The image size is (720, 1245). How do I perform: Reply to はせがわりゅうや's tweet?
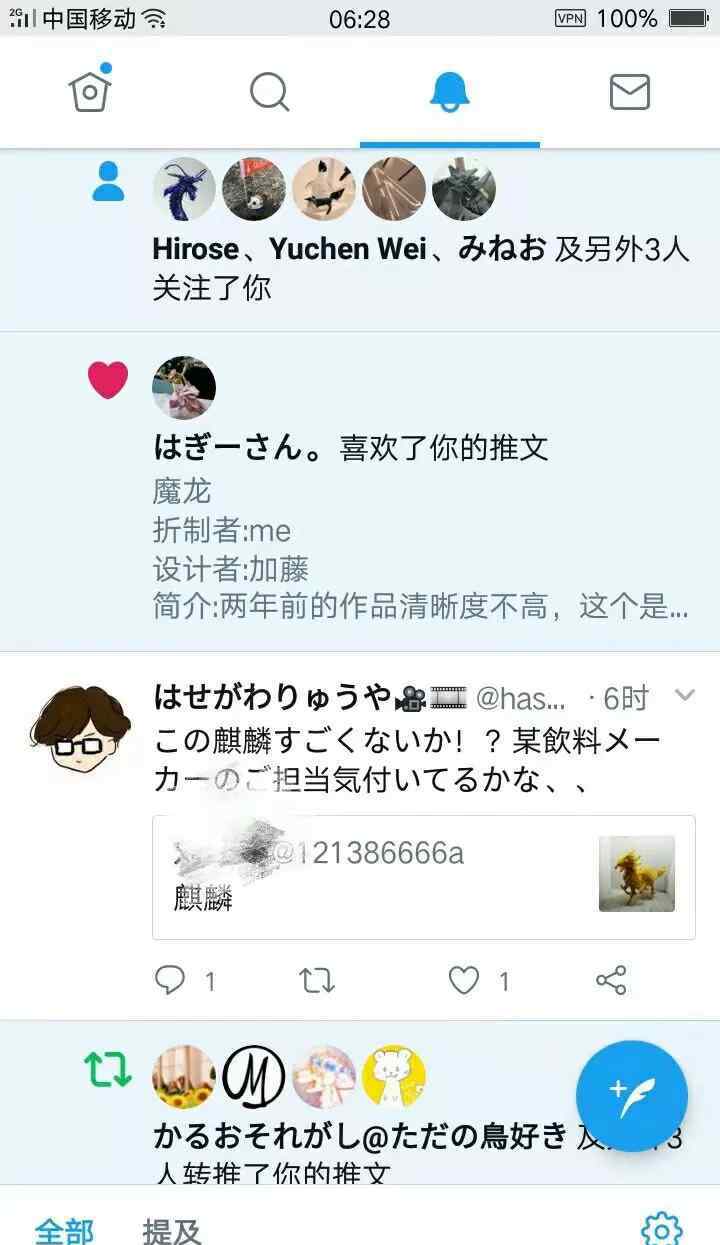pyautogui.click(x=171, y=981)
